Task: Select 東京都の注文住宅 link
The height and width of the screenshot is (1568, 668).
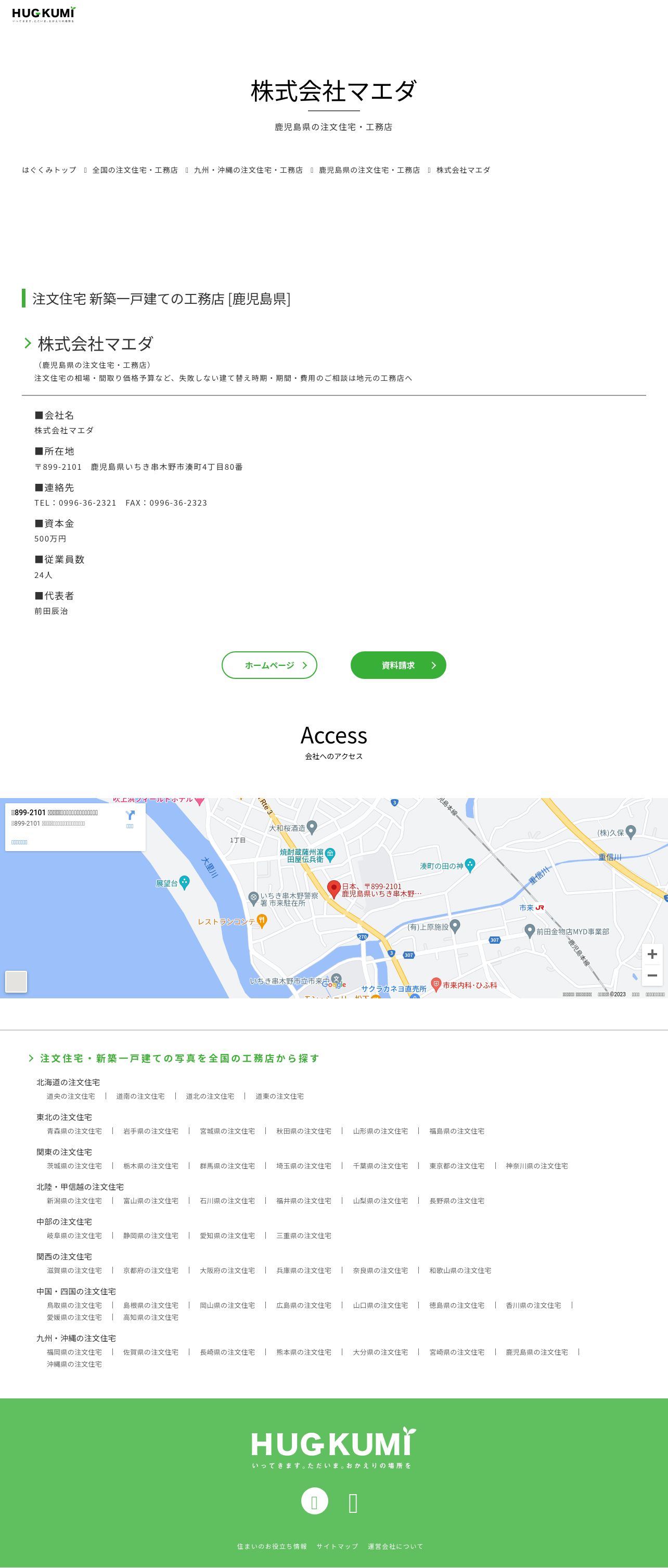Action: [457, 1166]
